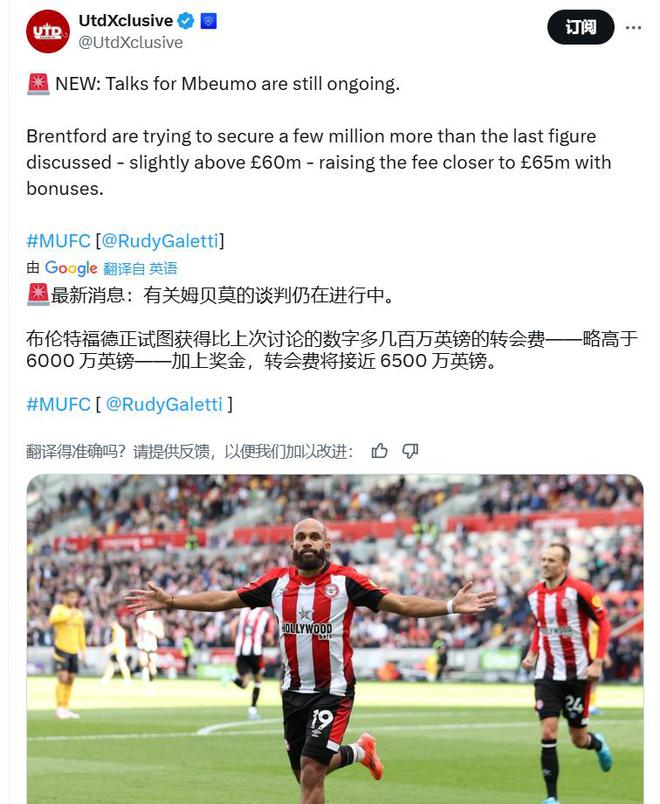Open the UtdXclusive profile avatar
The height and width of the screenshot is (804, 660).
tap(47, 31)
